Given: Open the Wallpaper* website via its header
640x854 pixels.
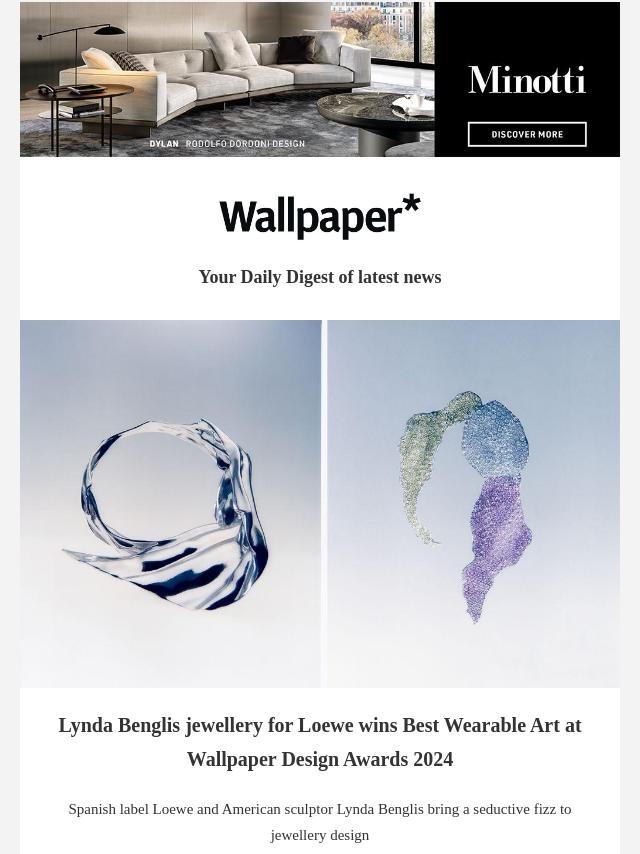Looking at the screenshot, I should pyautogui.click(x=319, y=217).
